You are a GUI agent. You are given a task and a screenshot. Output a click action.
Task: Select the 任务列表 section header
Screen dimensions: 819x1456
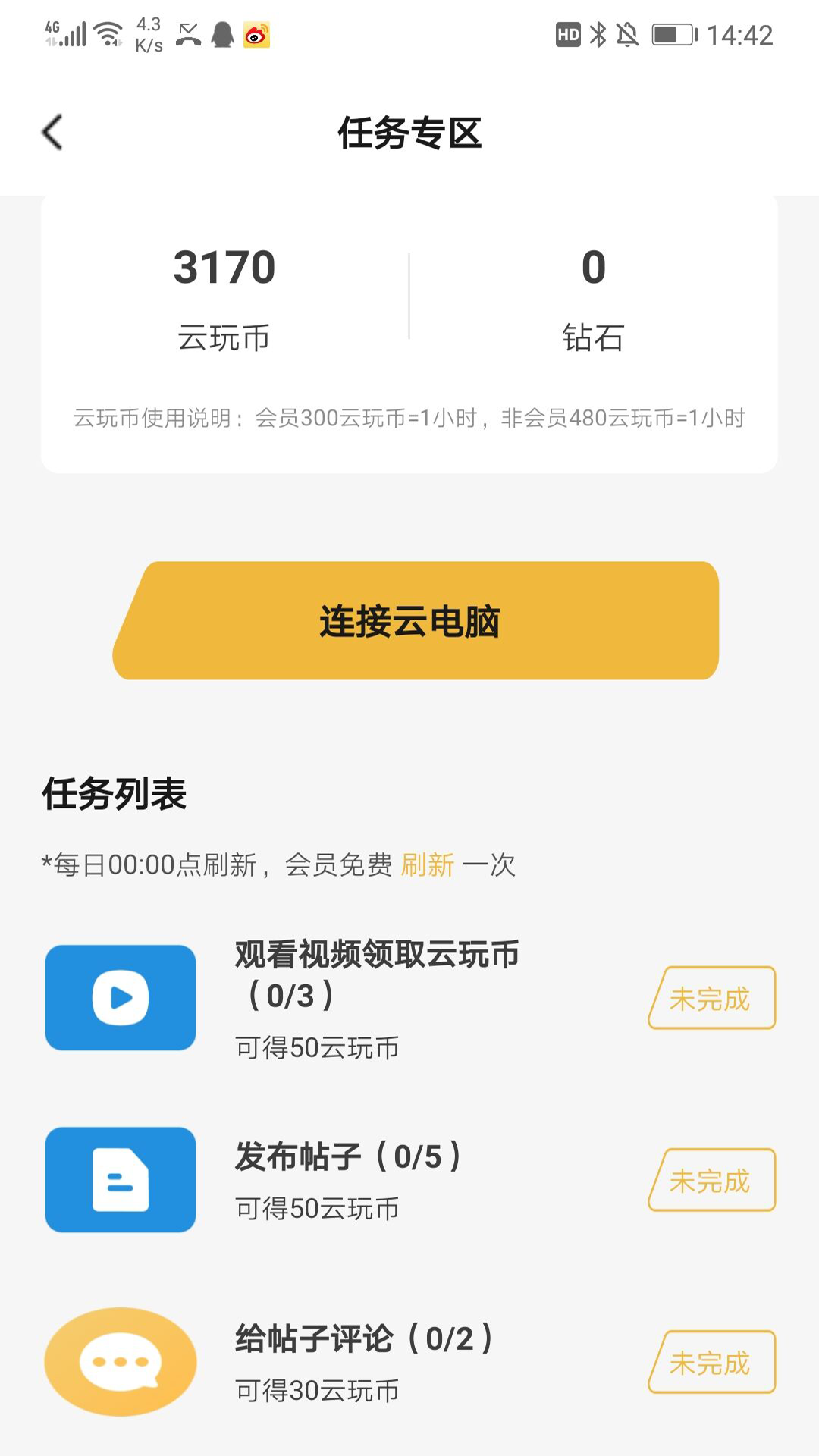[x=115, y=792]
